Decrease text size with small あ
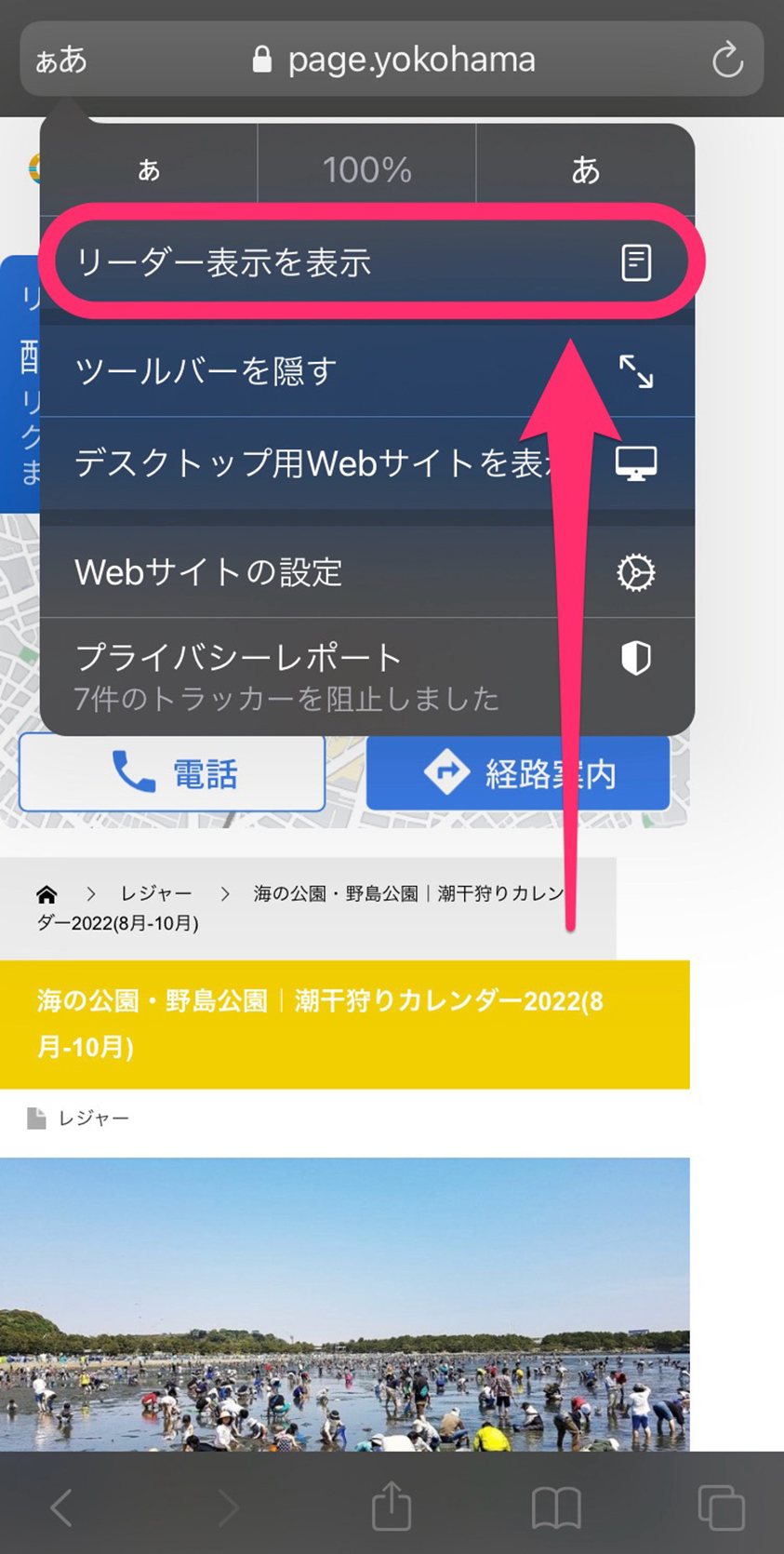 point(149,170)
